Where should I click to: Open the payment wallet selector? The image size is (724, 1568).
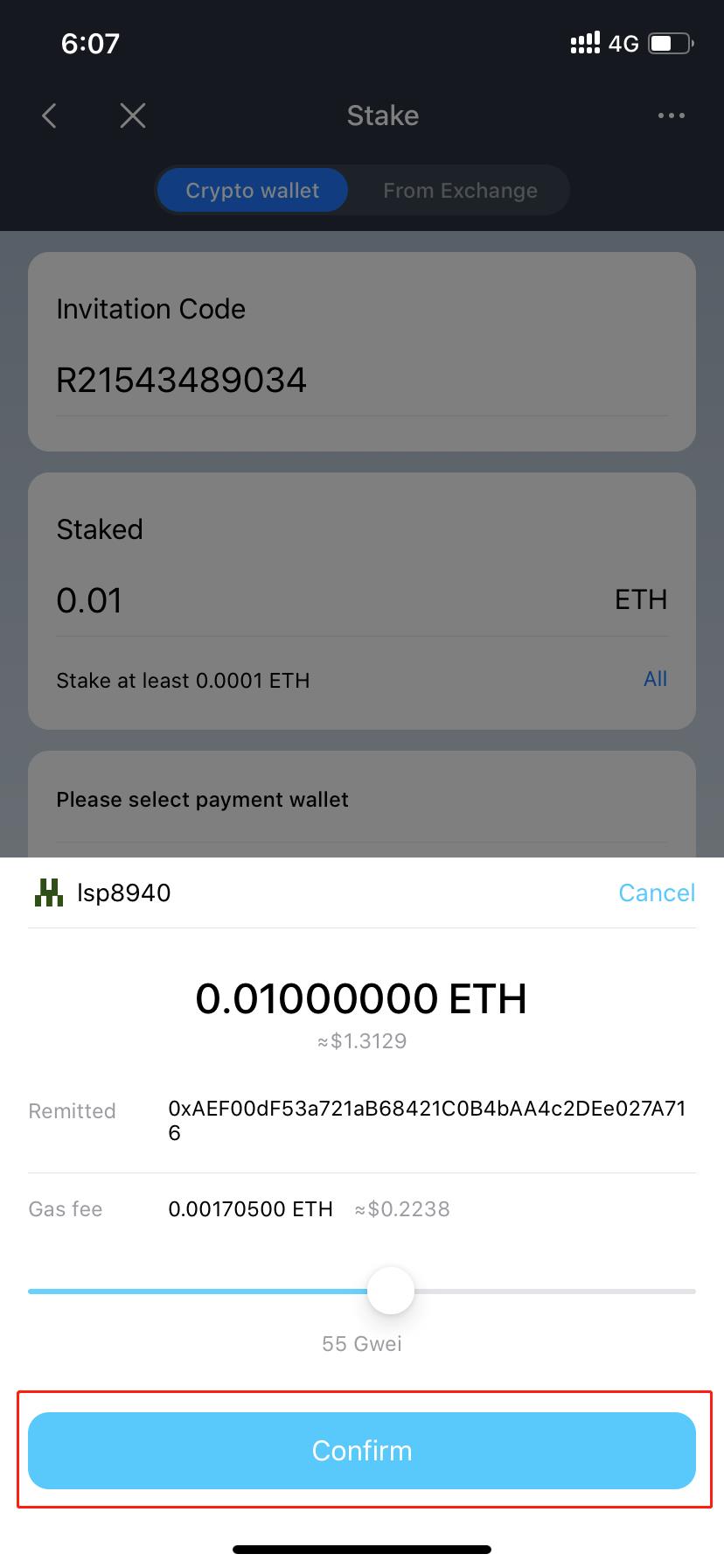(x=362, y=799)
